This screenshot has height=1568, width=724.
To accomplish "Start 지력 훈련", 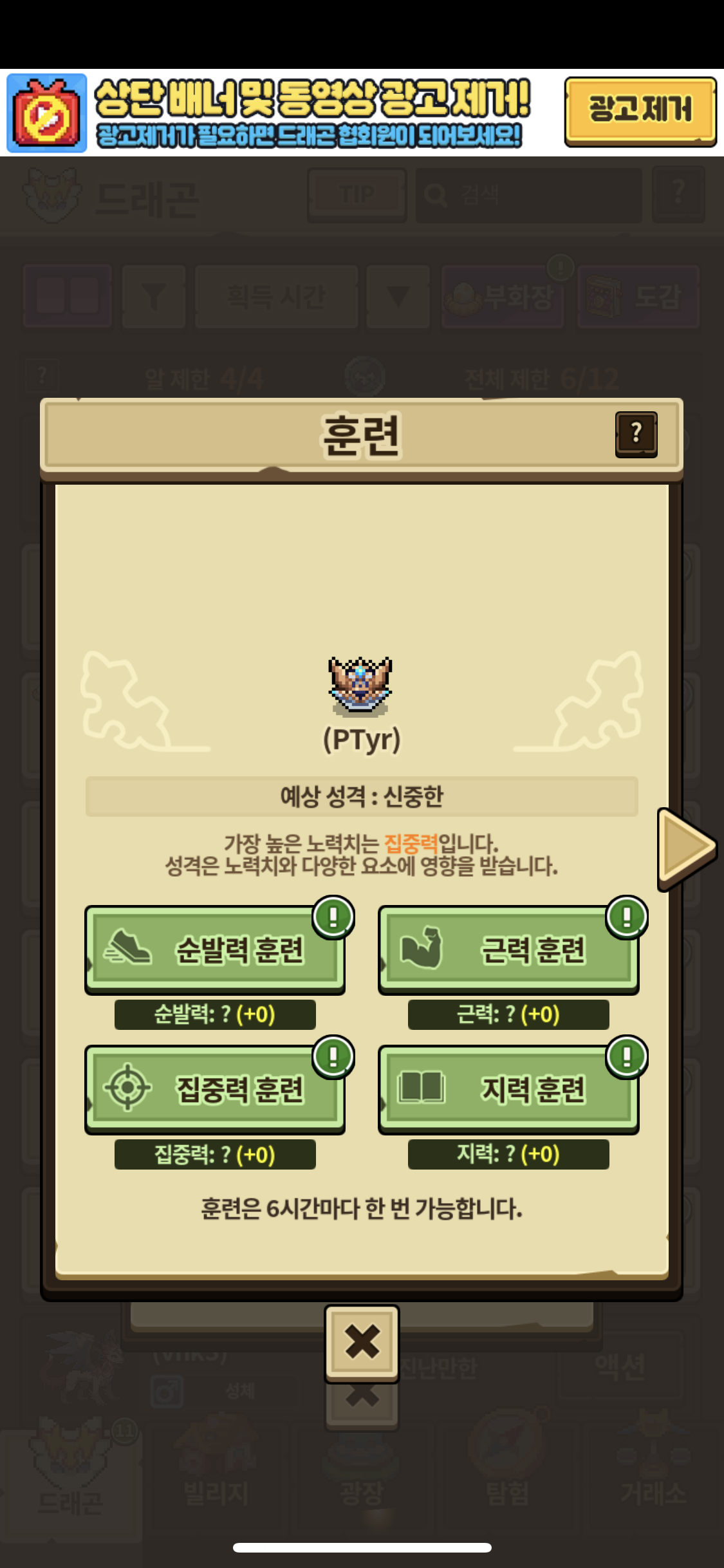I will [508, 1089].
